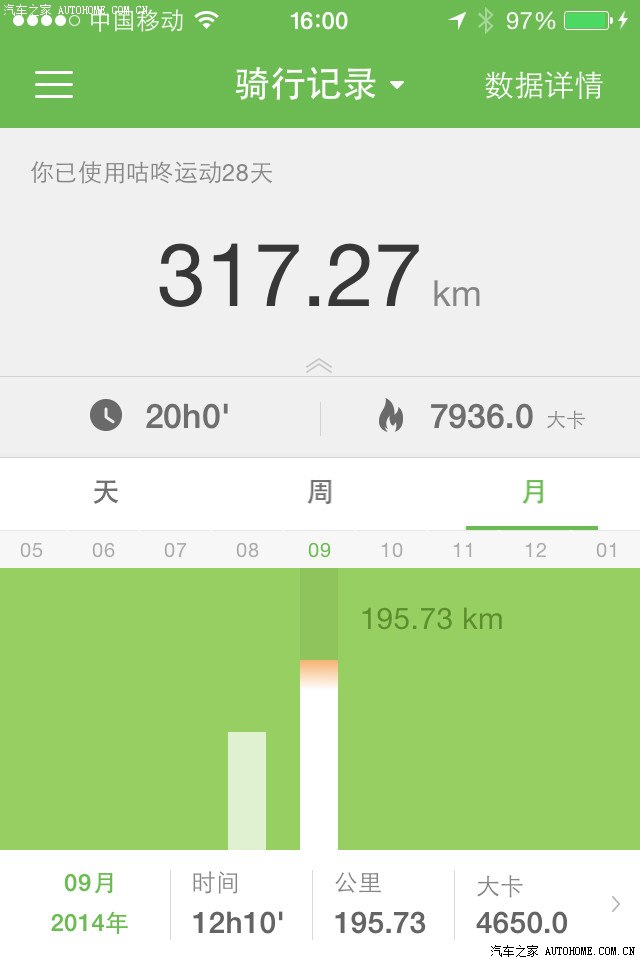Select the 月 month tab

pyautogui.click(x=533, y=492)
